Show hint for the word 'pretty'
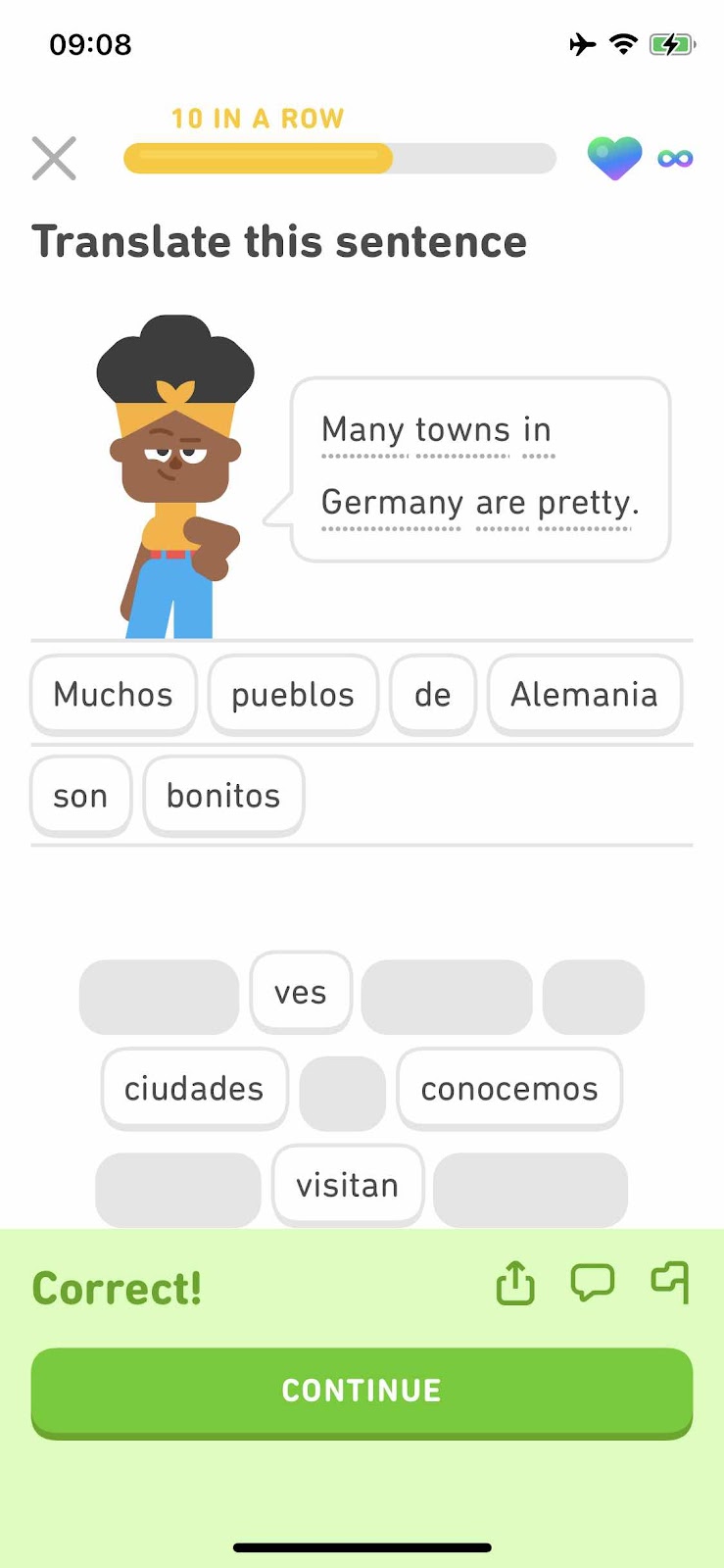Screen dimensions: 724x1568 pyautogui.click(x=584, y=504)
